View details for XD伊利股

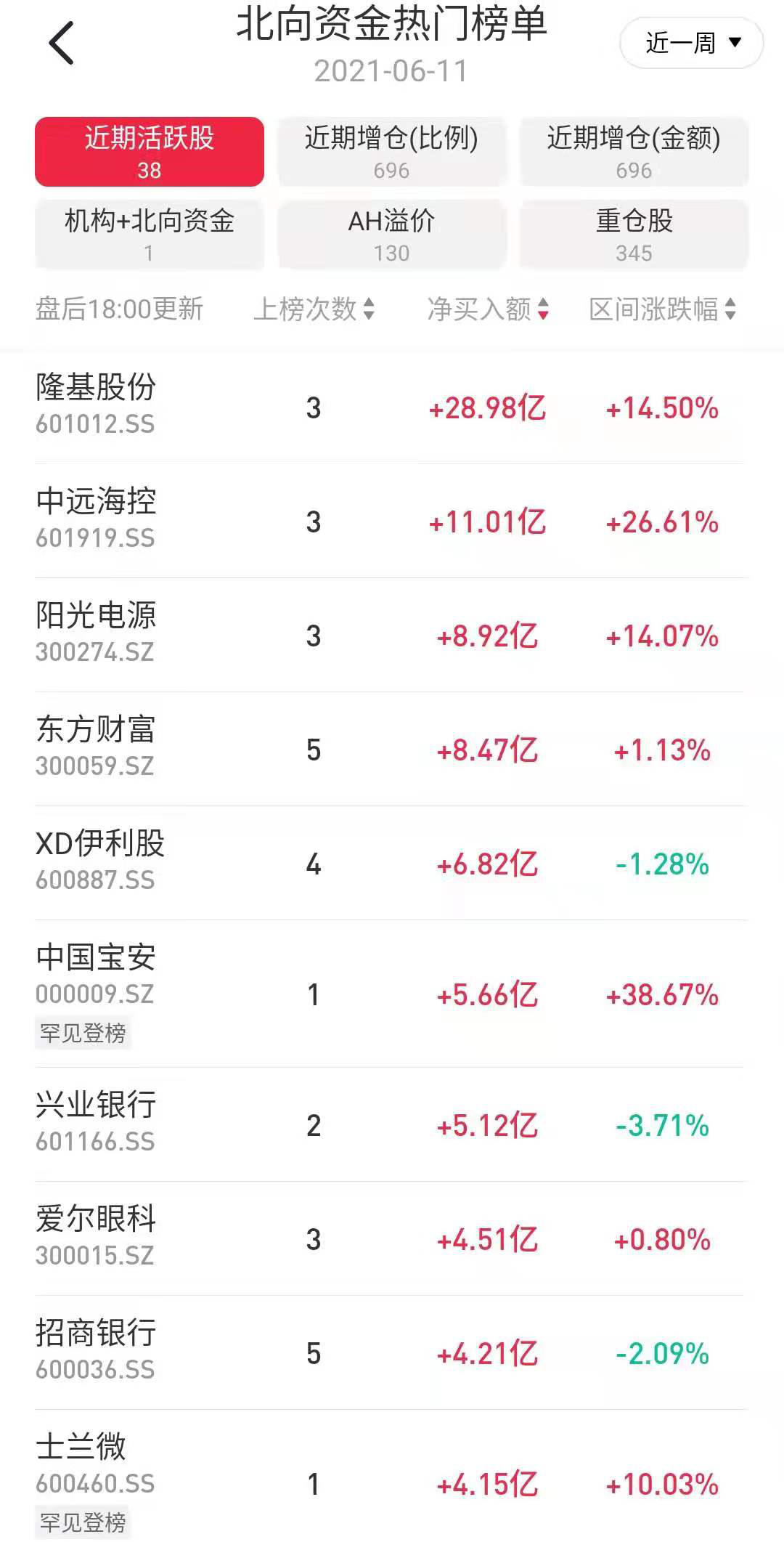[391, 863]
